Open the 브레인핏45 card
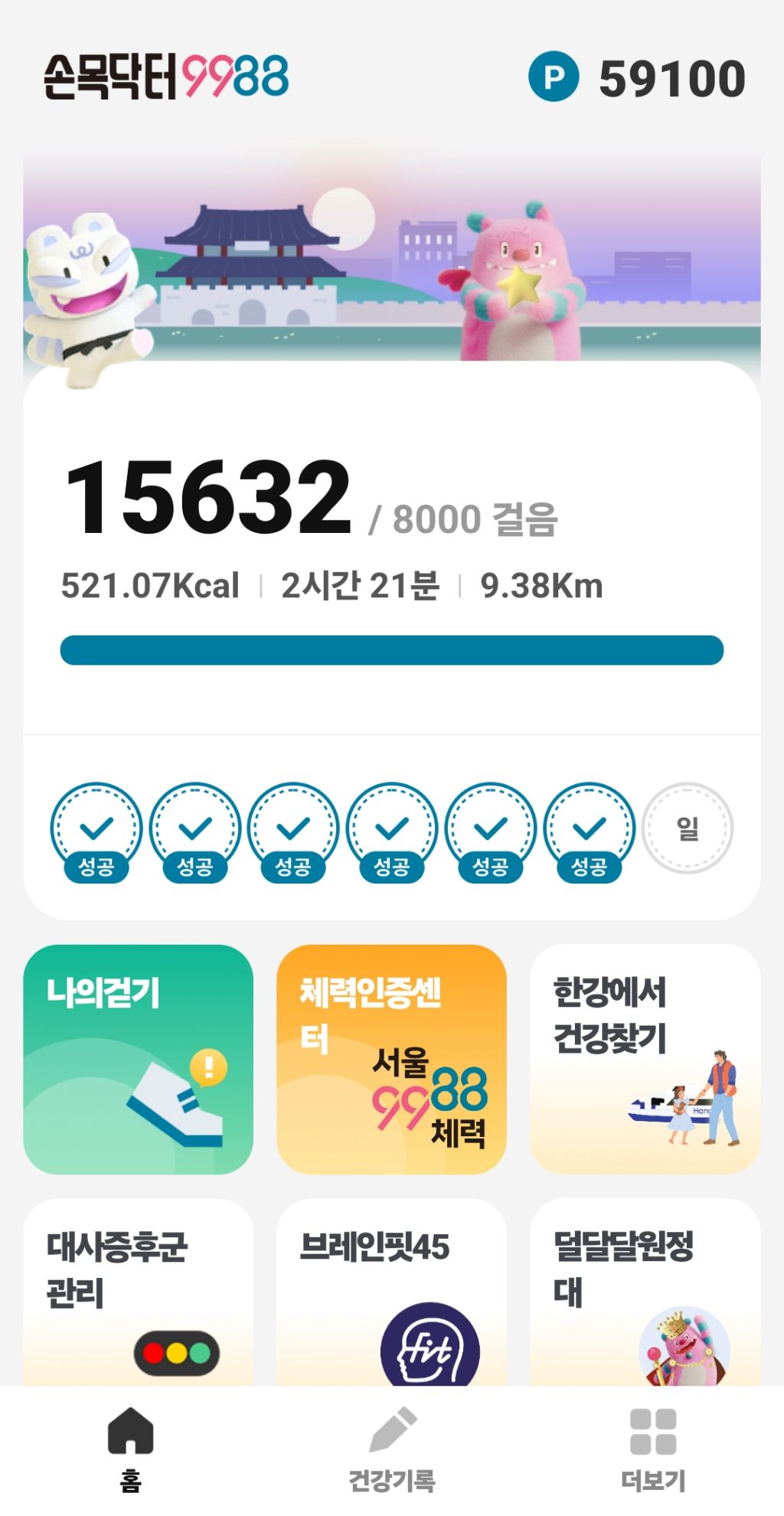The width and height of the screenshot is (784, 1516). point(391,1294)
